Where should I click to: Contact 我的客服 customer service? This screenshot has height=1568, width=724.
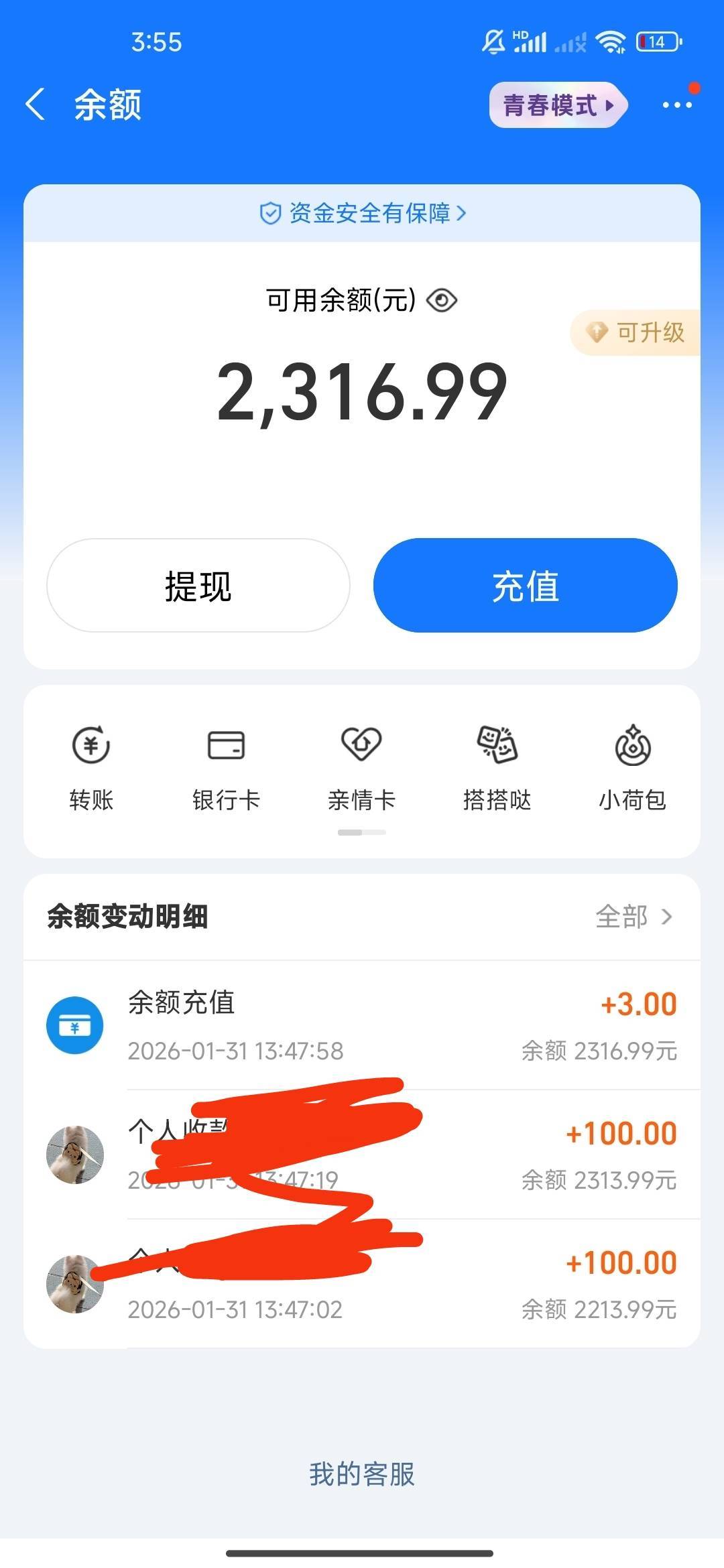point(362,1474)
